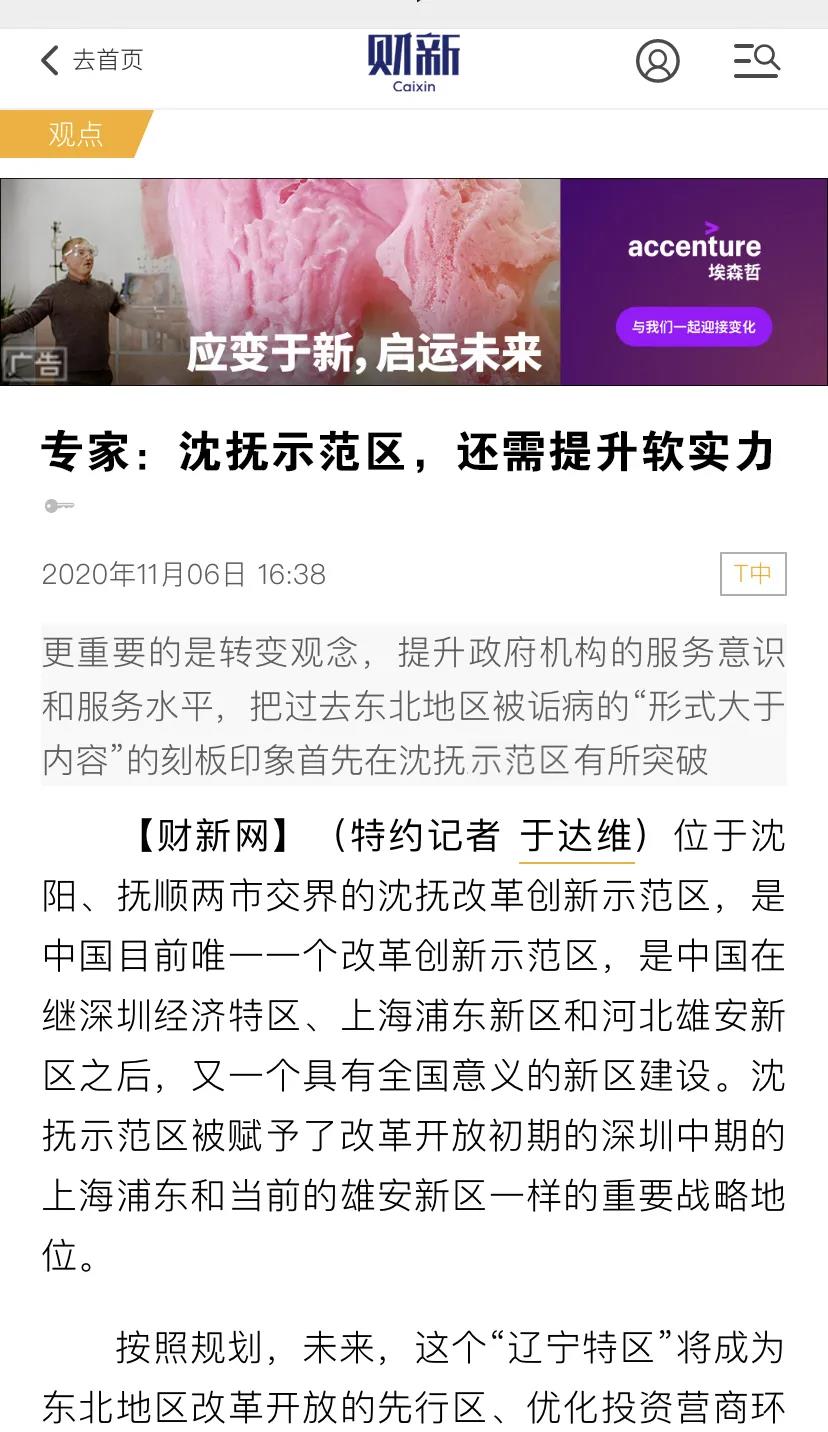Open the Accenture ad banner

(x=414, y=282)
